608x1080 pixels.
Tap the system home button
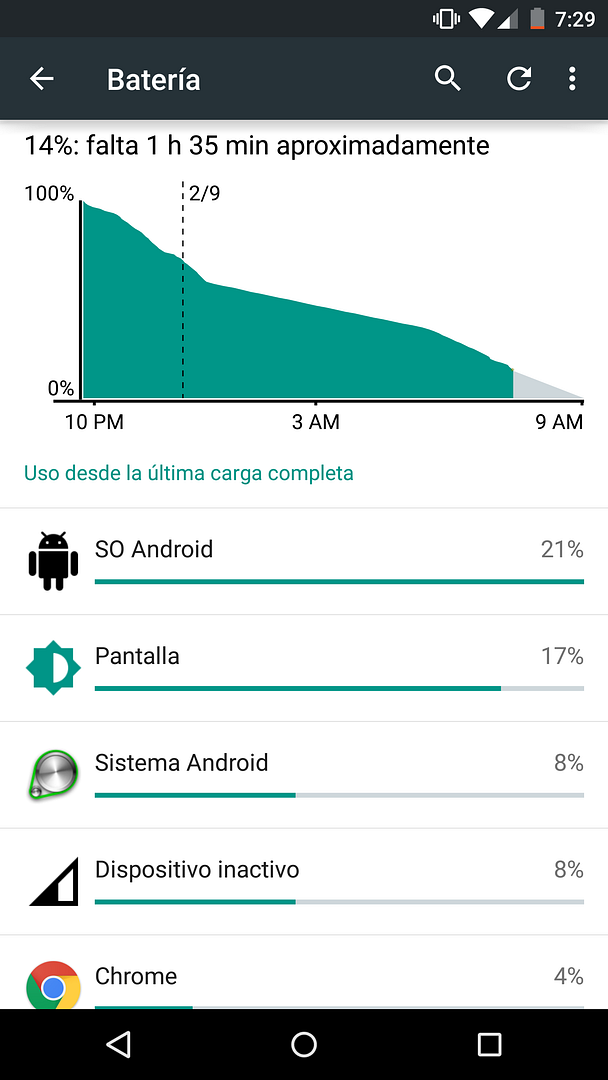(304, 1045)
